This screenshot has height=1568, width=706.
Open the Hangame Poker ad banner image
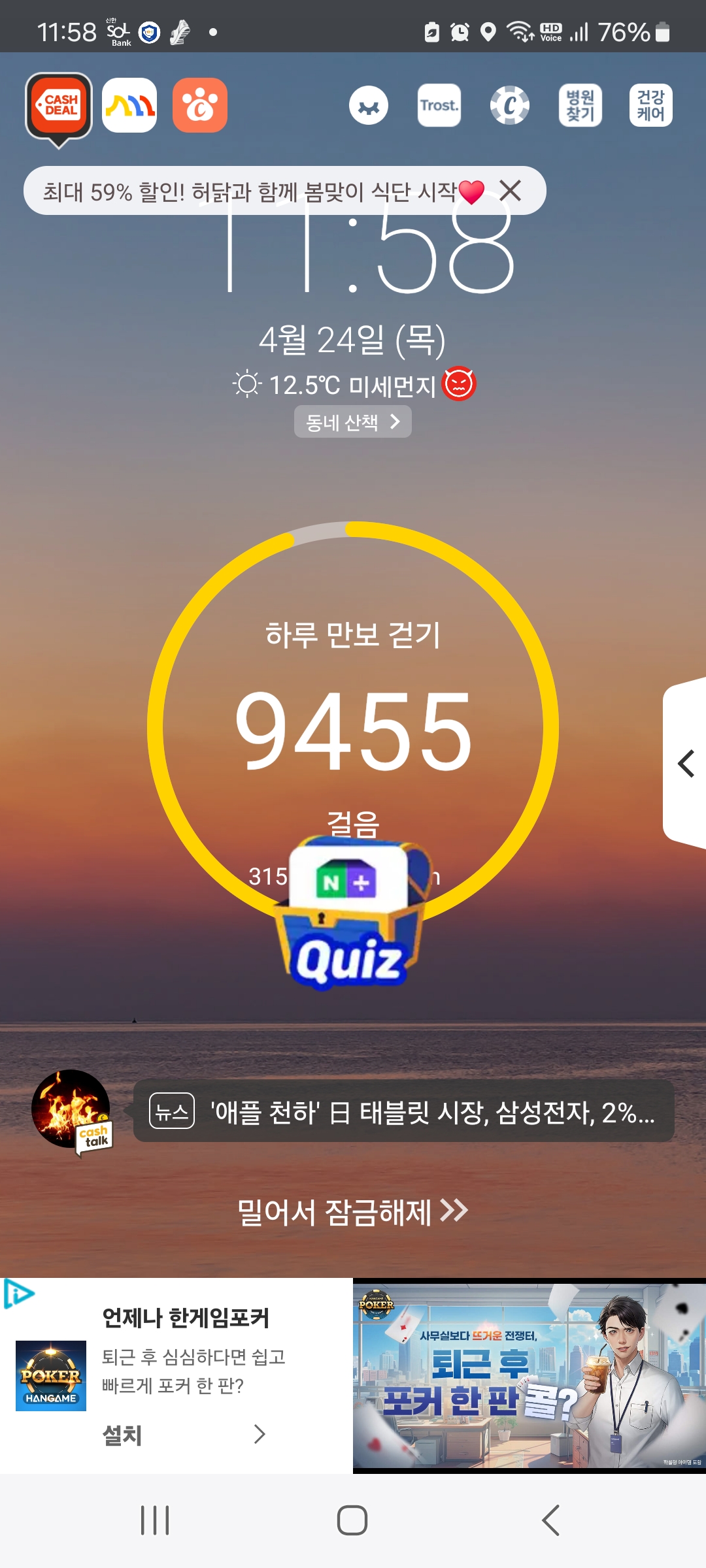point(529,1376)
